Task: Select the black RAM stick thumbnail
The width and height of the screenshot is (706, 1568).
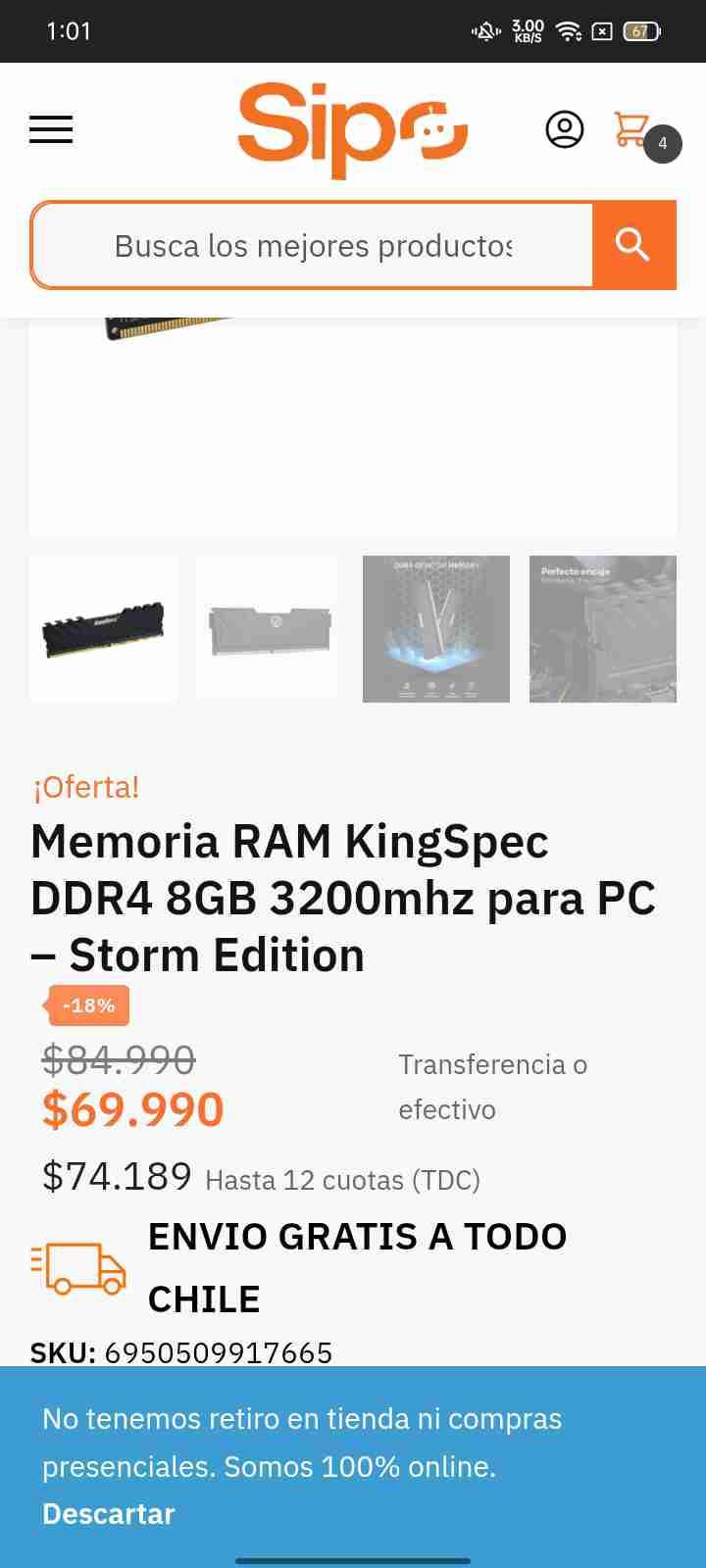Action: click(103, 629)
